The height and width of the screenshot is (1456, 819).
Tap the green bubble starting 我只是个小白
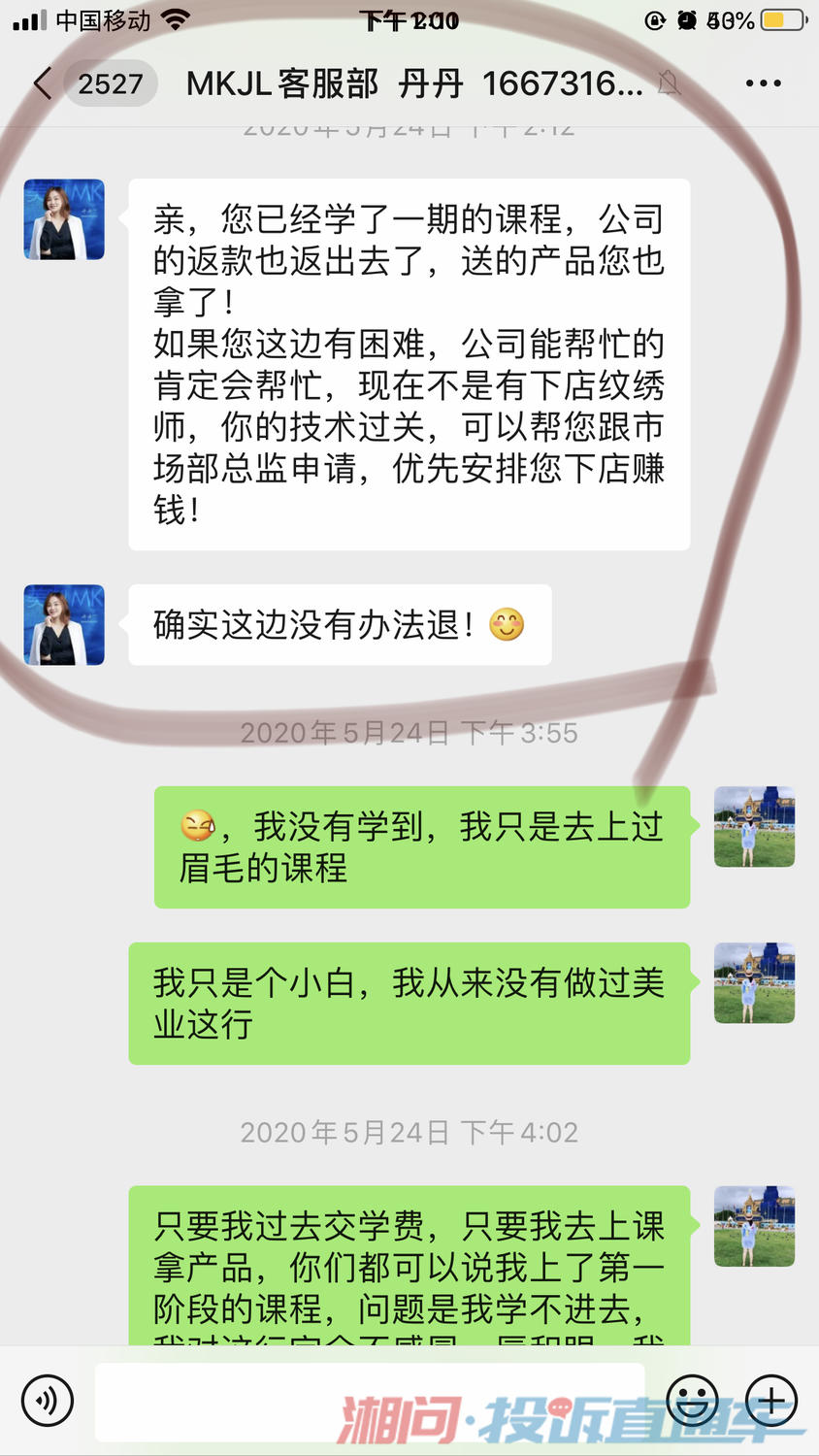(x=408, y=1003)
